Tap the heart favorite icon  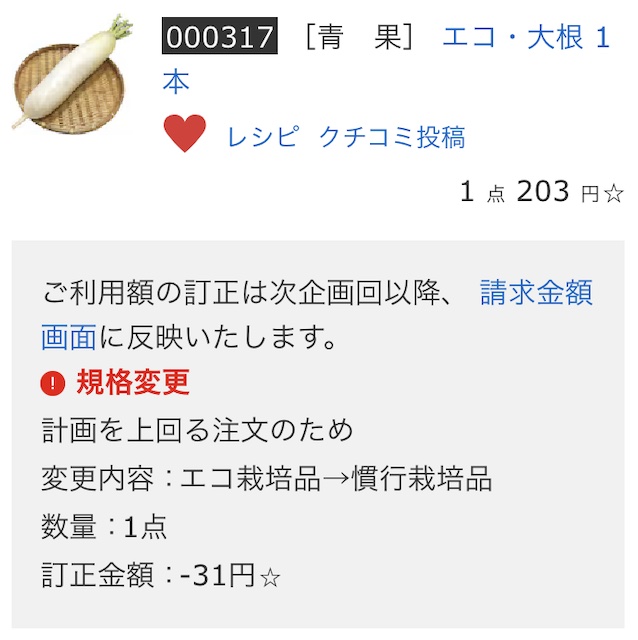coord(185,135)
